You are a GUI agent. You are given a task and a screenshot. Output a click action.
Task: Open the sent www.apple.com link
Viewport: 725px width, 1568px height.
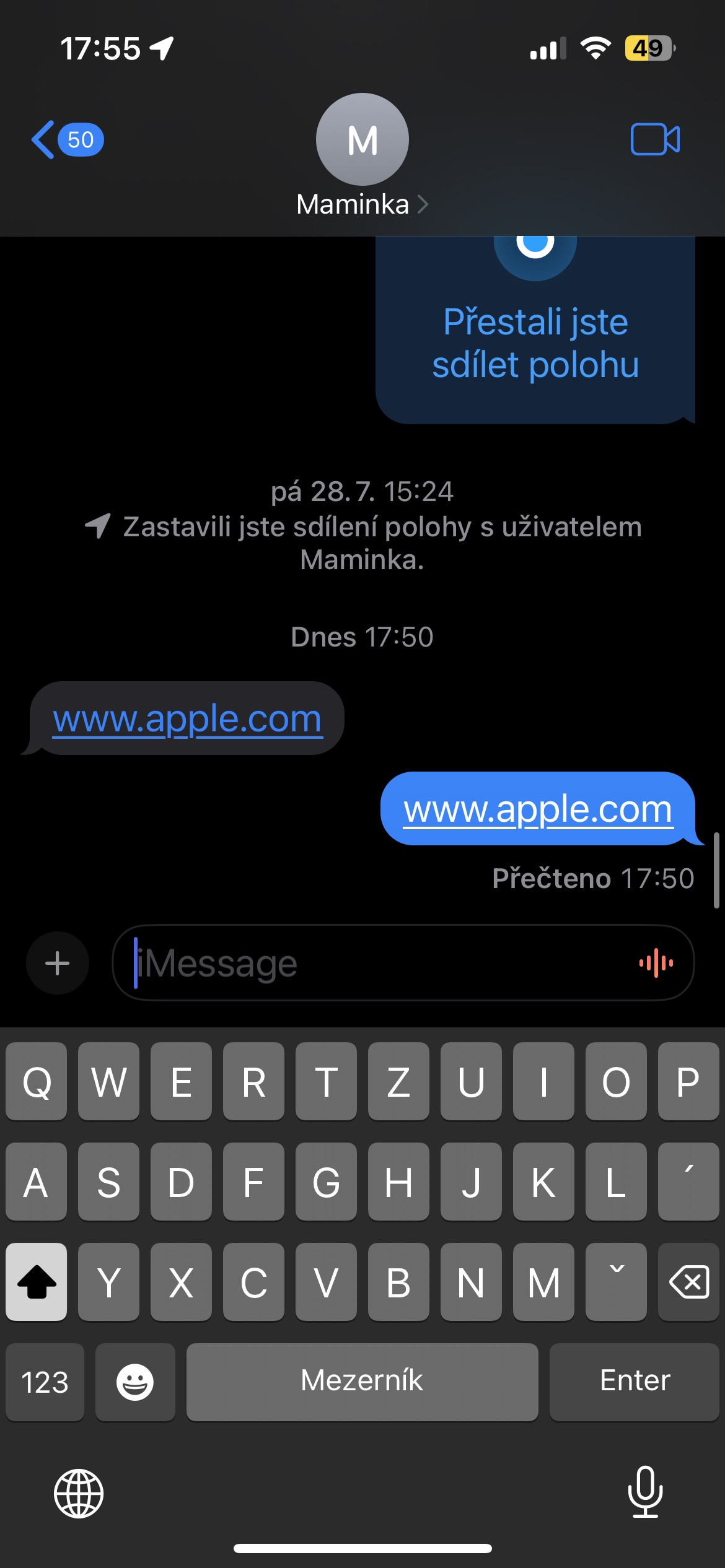pos(538,809)
